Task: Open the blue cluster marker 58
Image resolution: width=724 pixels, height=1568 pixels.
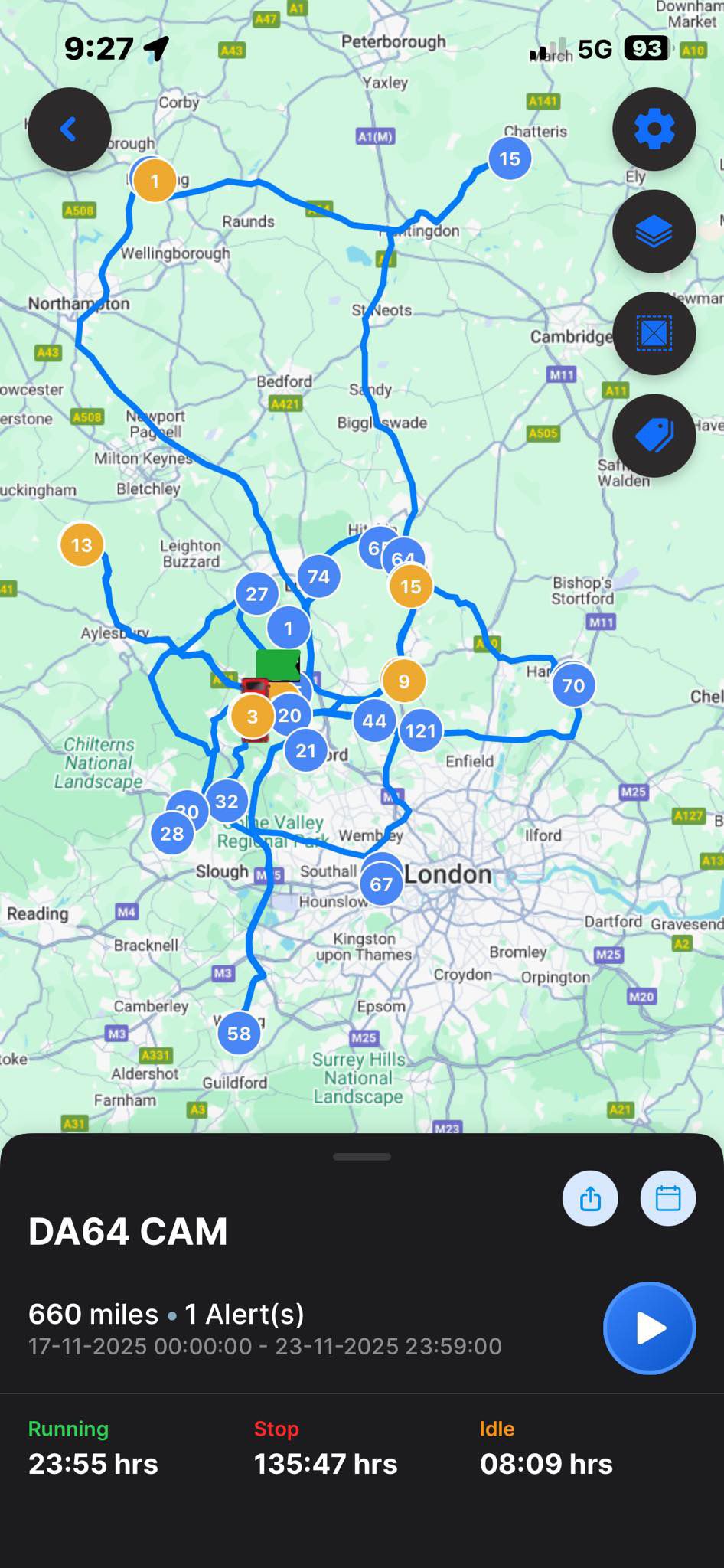Action: coord(239,1034)
